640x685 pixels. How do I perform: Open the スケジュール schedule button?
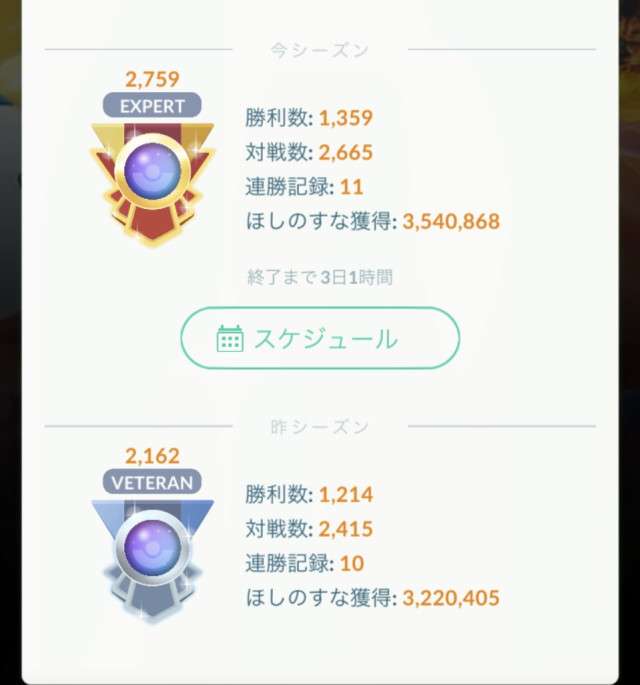[320, 339]
